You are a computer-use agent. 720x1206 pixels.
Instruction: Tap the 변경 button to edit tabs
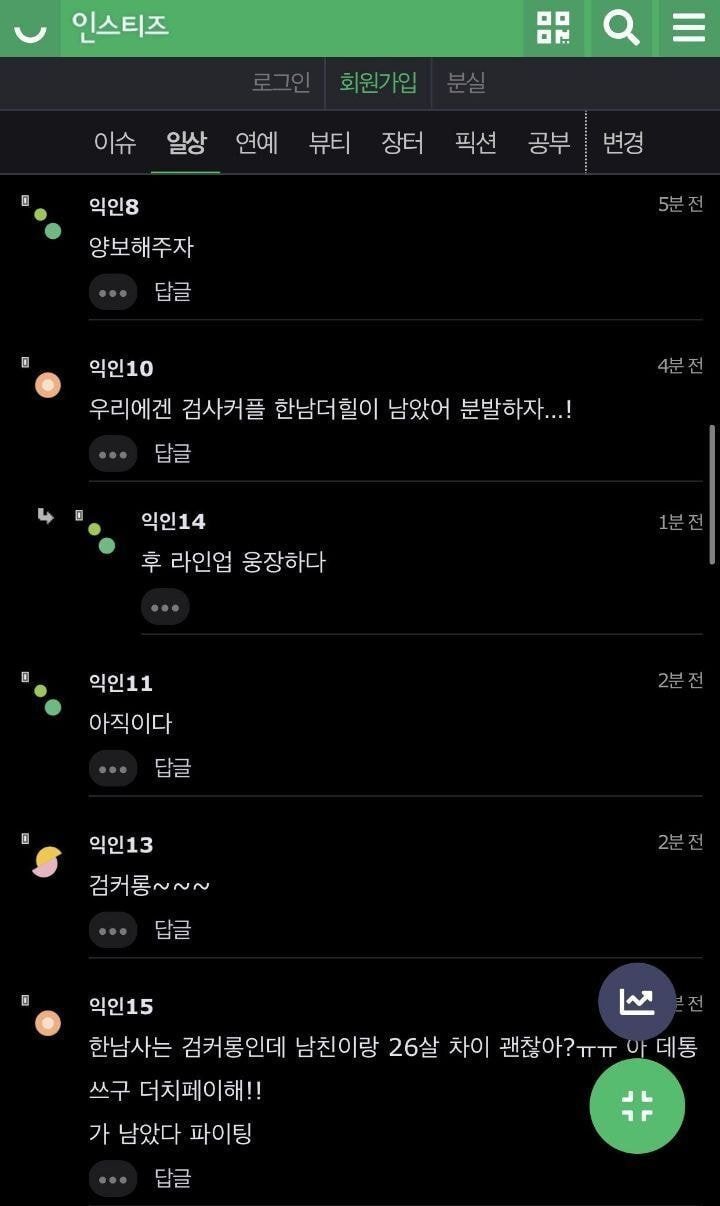623,143
